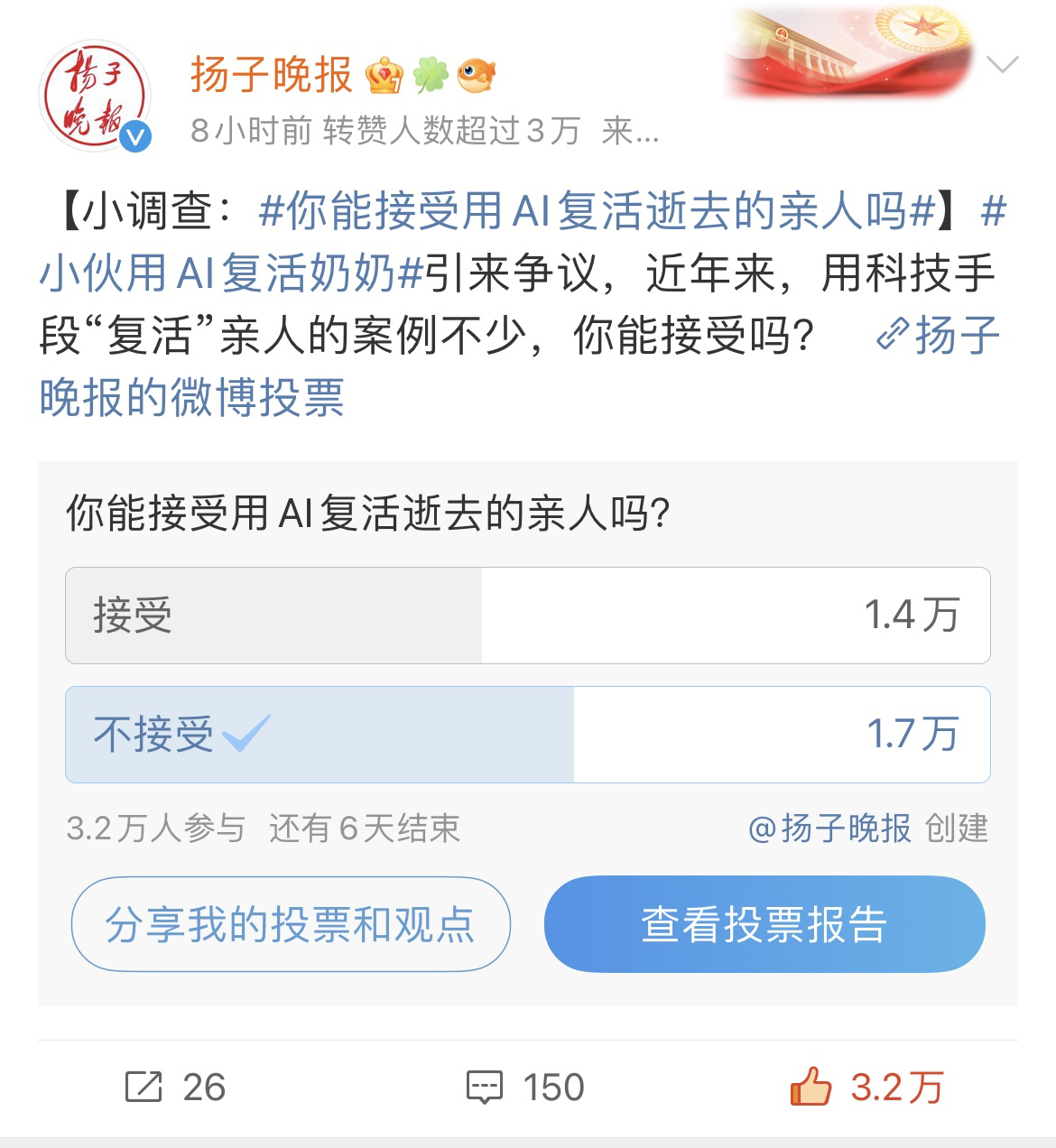View the poll report via 查看投票报告
The width and height of the screenshot is (1056, 1148).
[x=764, y=924]
